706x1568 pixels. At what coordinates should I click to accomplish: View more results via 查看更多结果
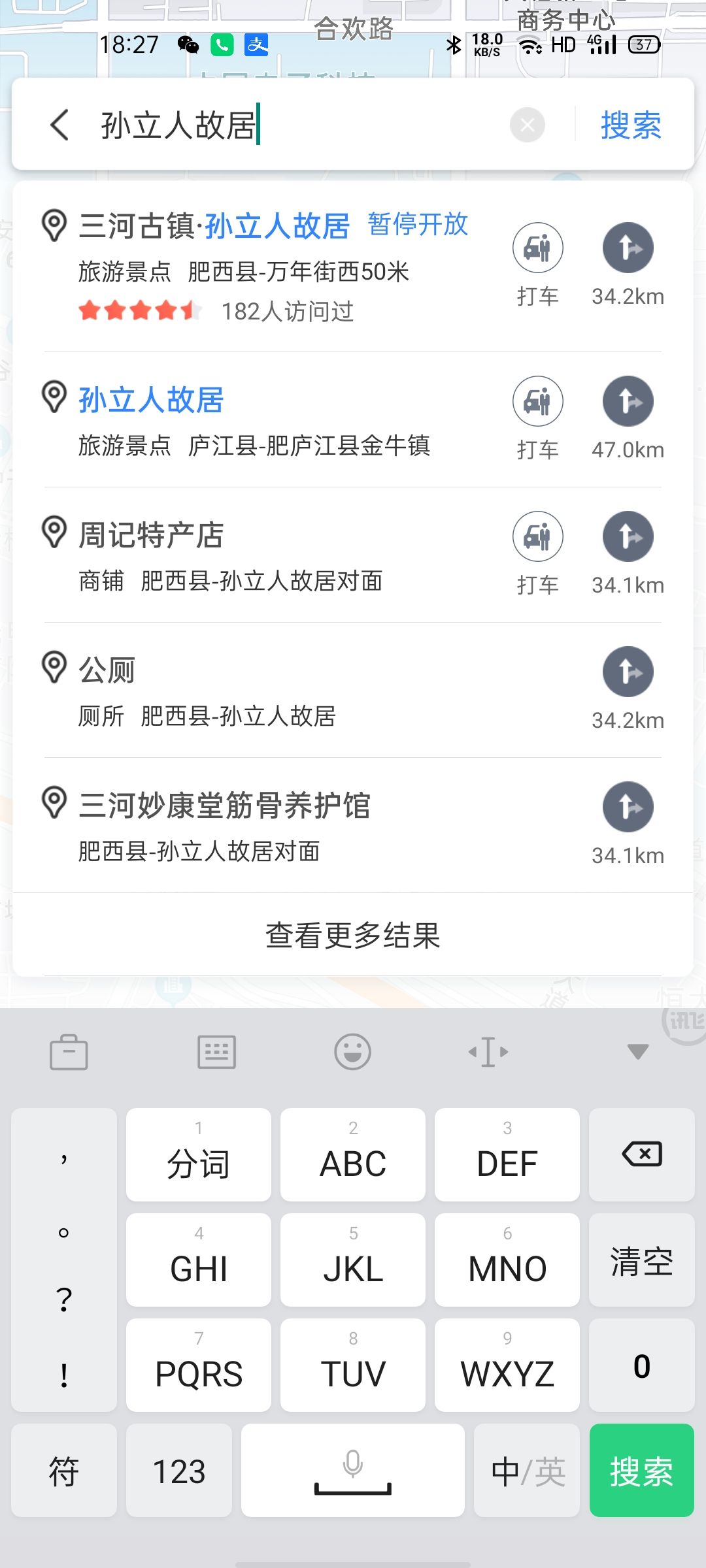pos(353,935)
